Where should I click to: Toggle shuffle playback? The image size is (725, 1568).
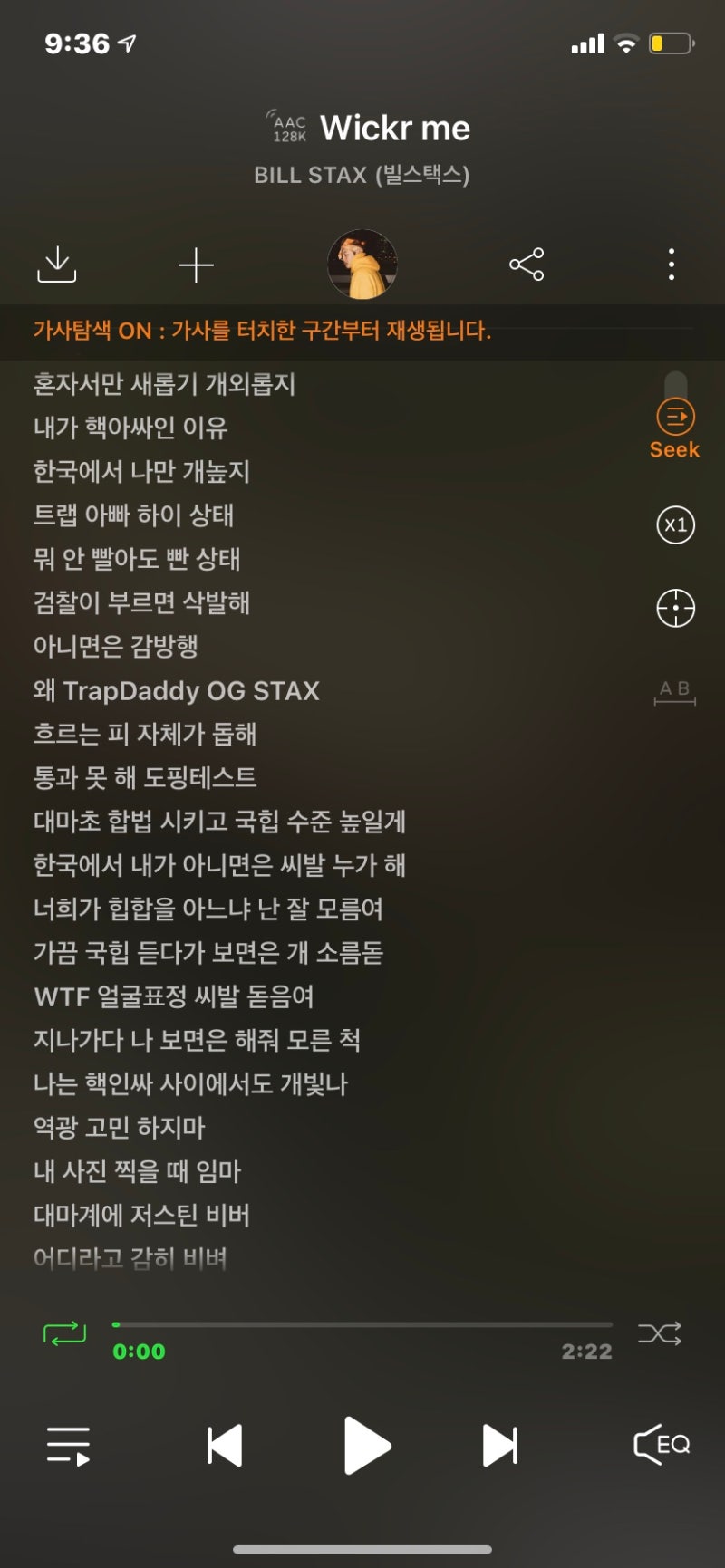[x=662, y=1333]
